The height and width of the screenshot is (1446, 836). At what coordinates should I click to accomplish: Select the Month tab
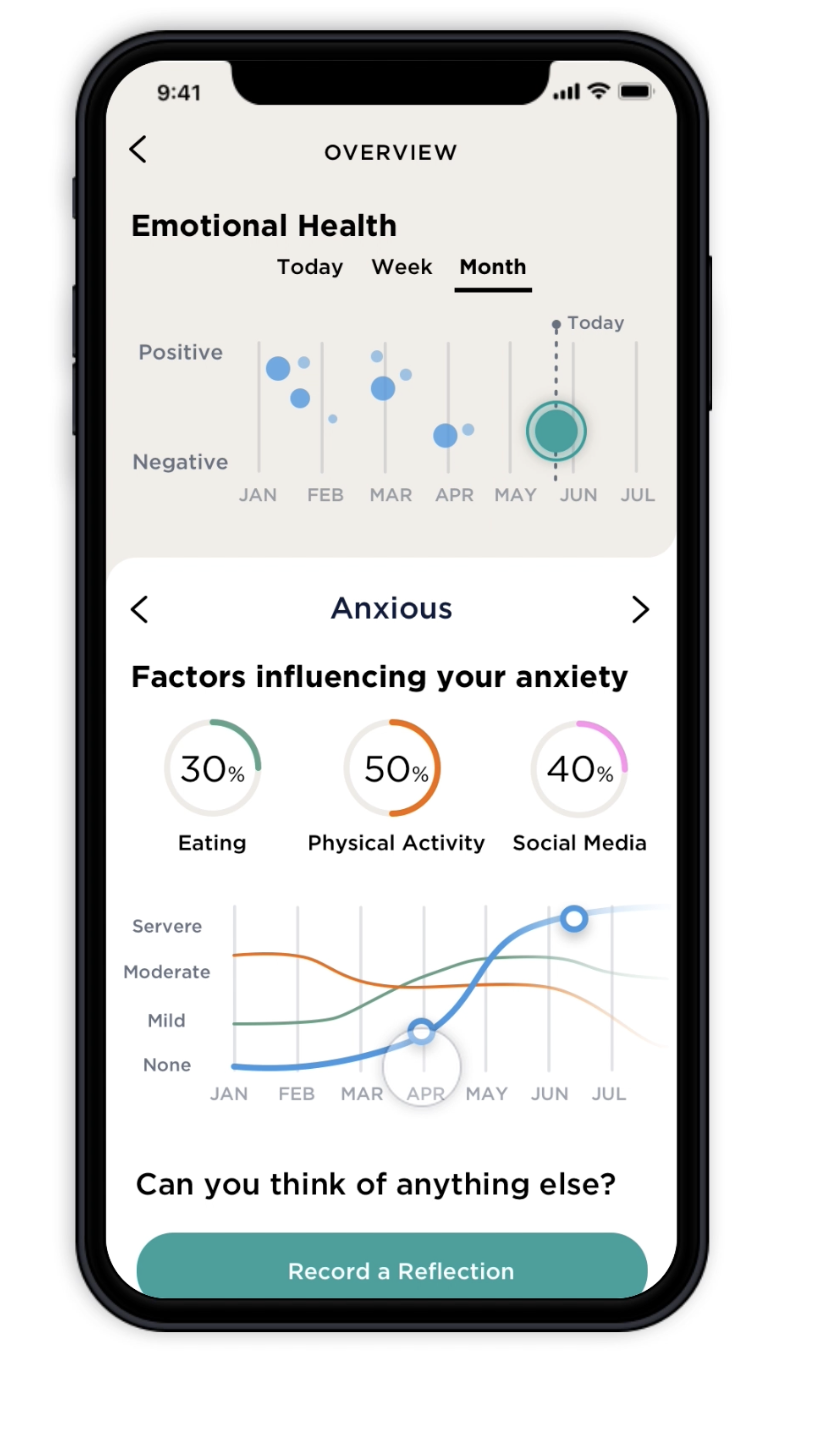click(x=493, y=267)
